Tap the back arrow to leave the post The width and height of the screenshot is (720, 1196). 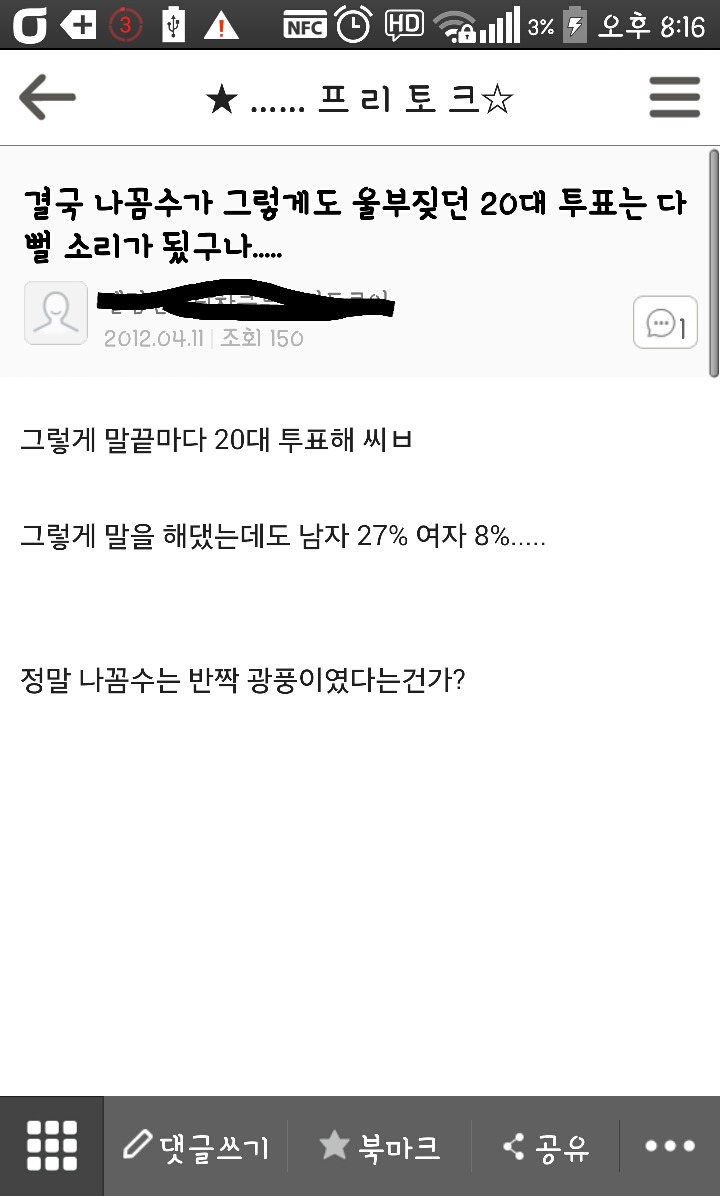pos(47,97)
